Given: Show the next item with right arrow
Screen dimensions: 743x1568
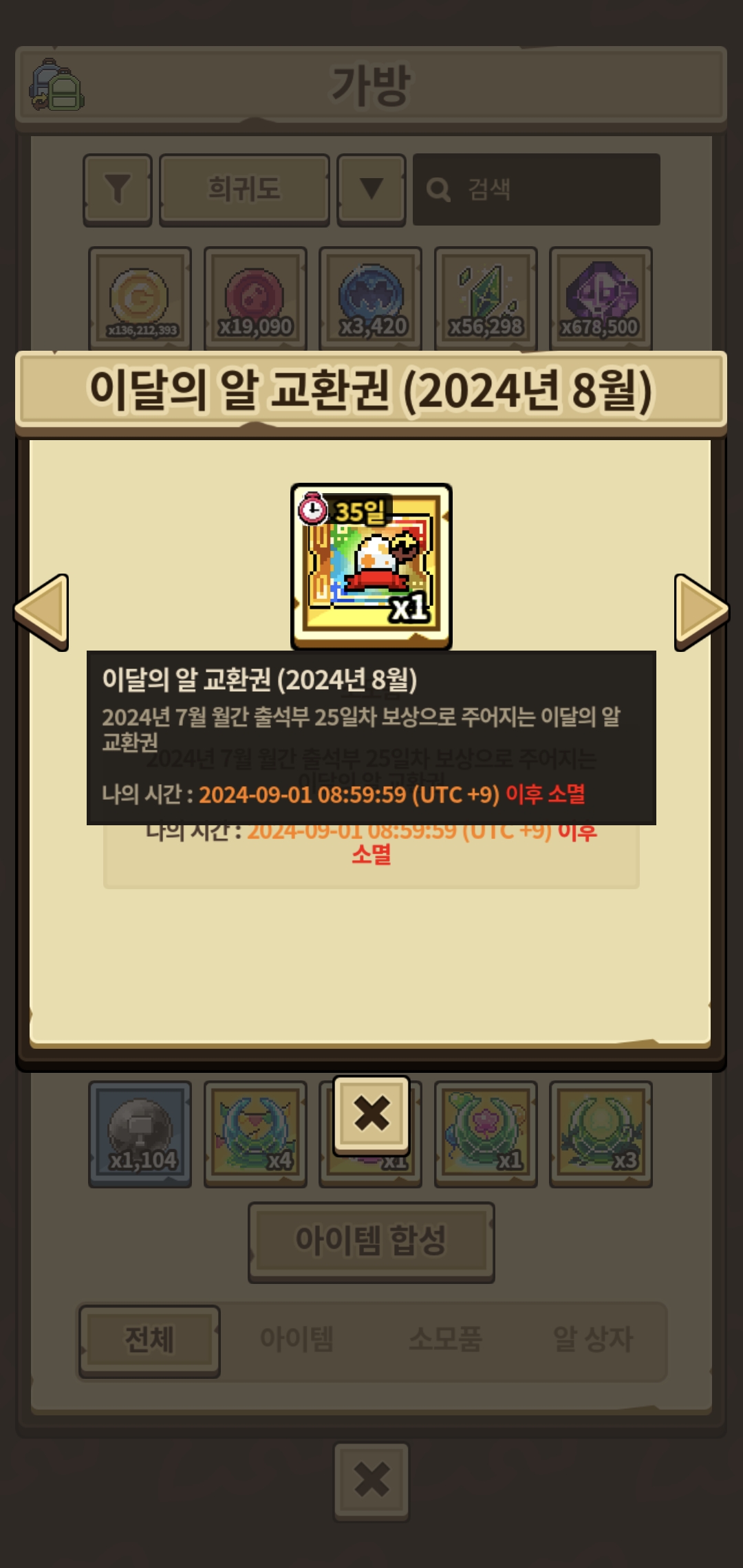Looking at the screenshot, I should point(701,611).
